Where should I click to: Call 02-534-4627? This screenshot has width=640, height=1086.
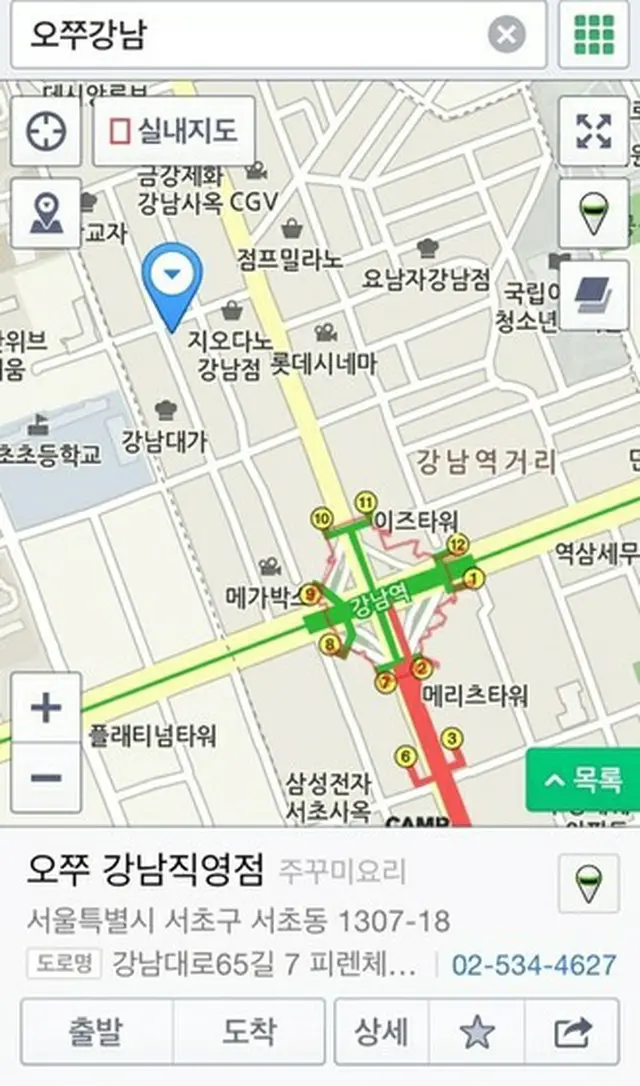533,965
